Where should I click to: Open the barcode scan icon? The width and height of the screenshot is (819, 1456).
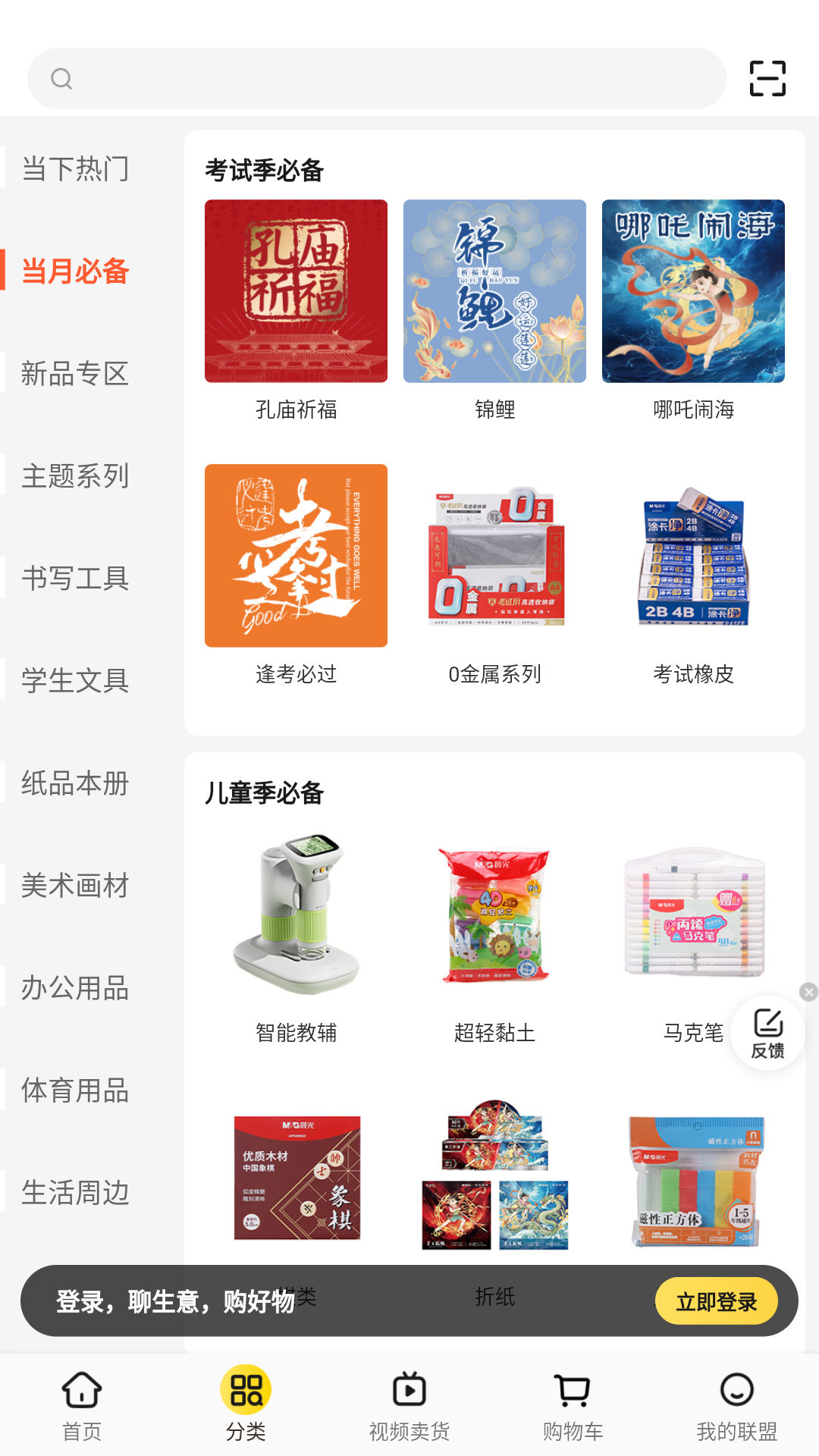(768, 77)
